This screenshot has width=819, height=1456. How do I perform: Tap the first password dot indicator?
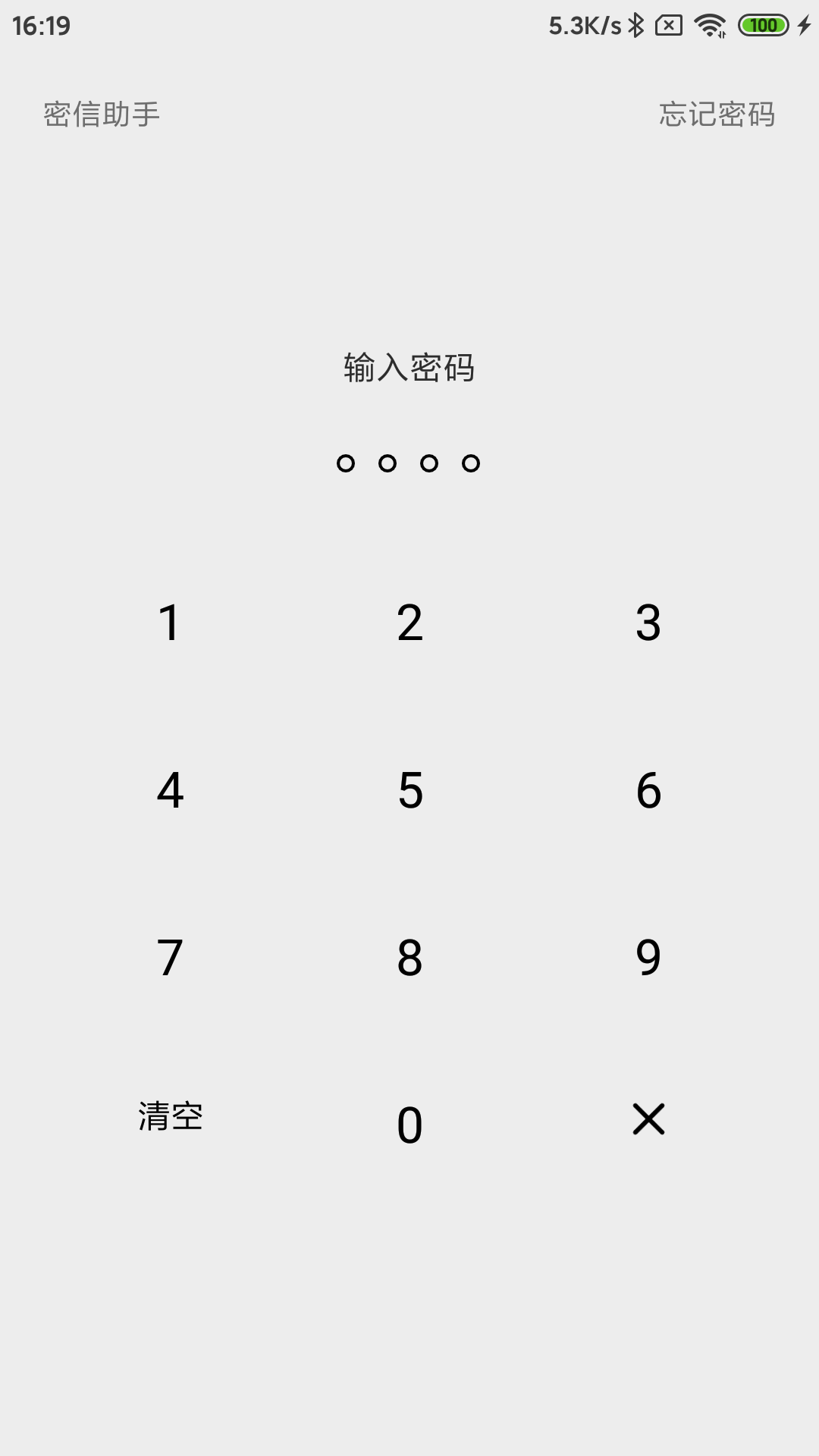(347, 463)
